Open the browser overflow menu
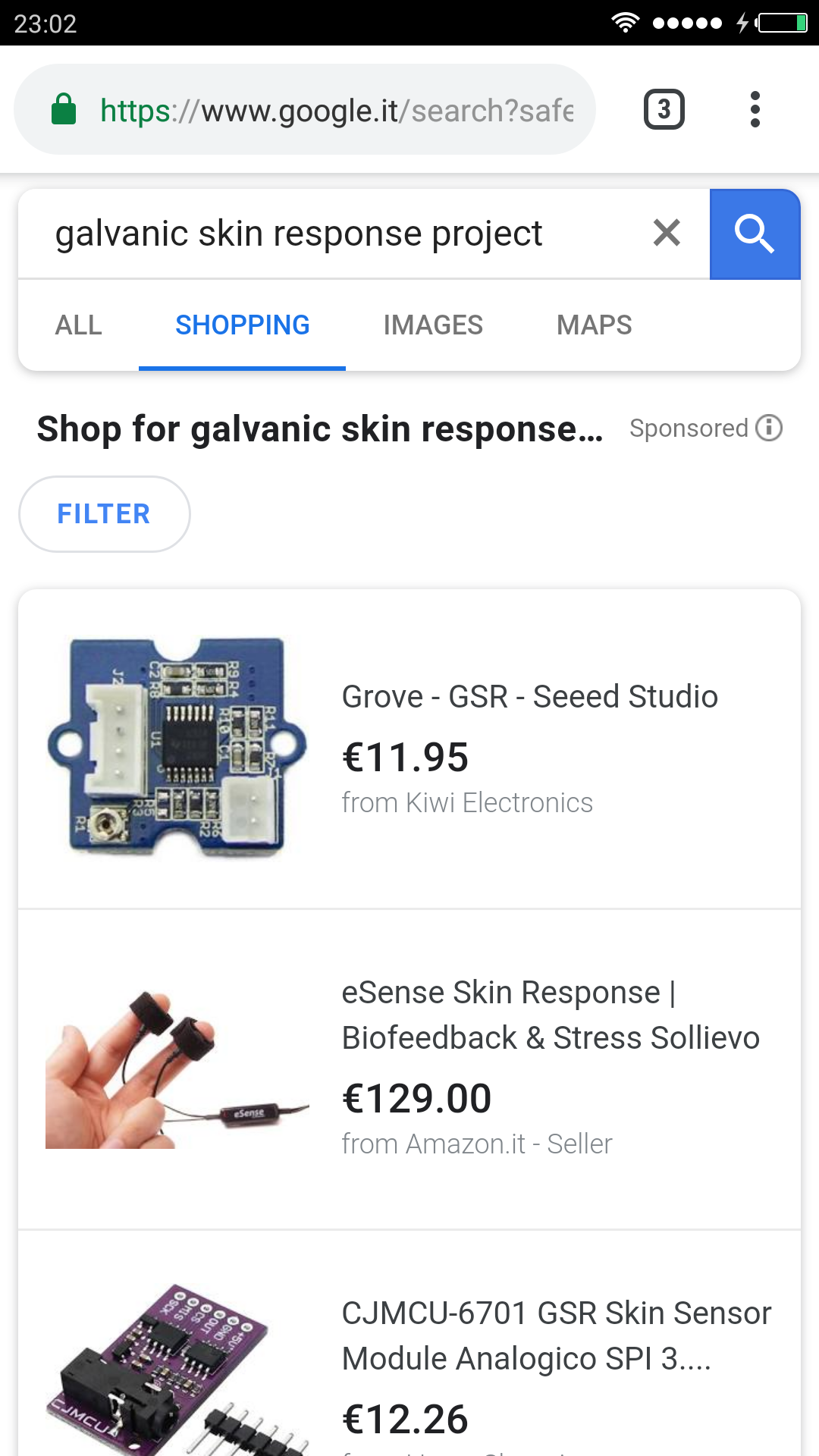This screenshot has height=1456, width=819. click(x=755, y=110)
